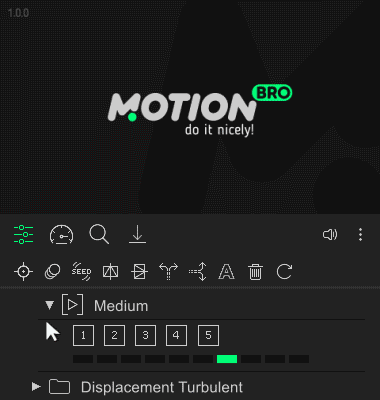The image size is (380, 400).
Task: Open the three-dot overflow menu
Action: [x=360, y=235]
